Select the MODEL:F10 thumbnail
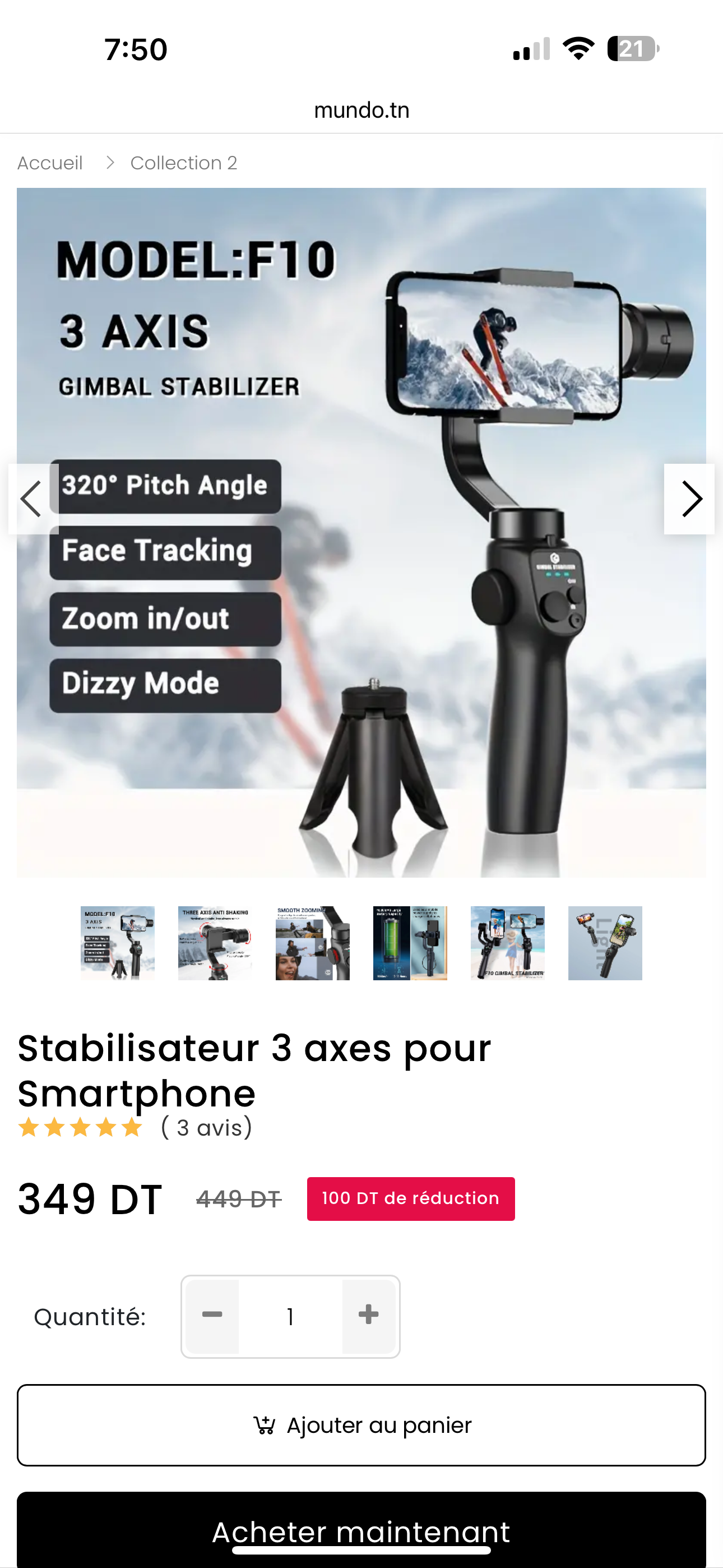 118,943
